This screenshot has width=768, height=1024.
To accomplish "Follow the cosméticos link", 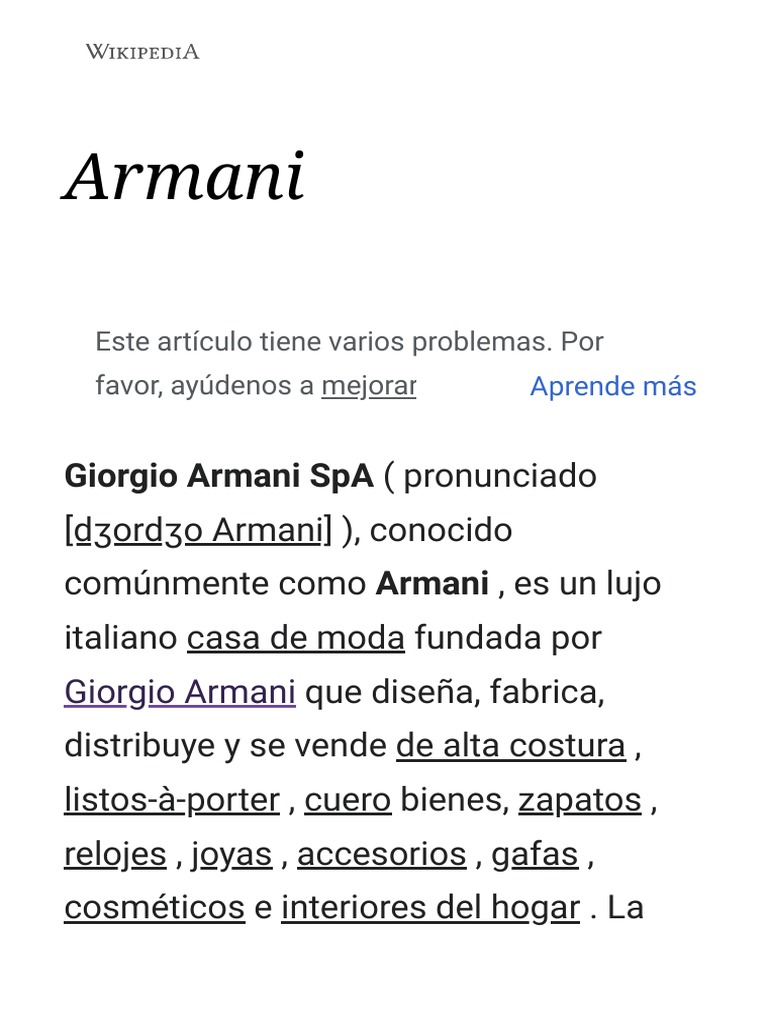I will [155, 908].
